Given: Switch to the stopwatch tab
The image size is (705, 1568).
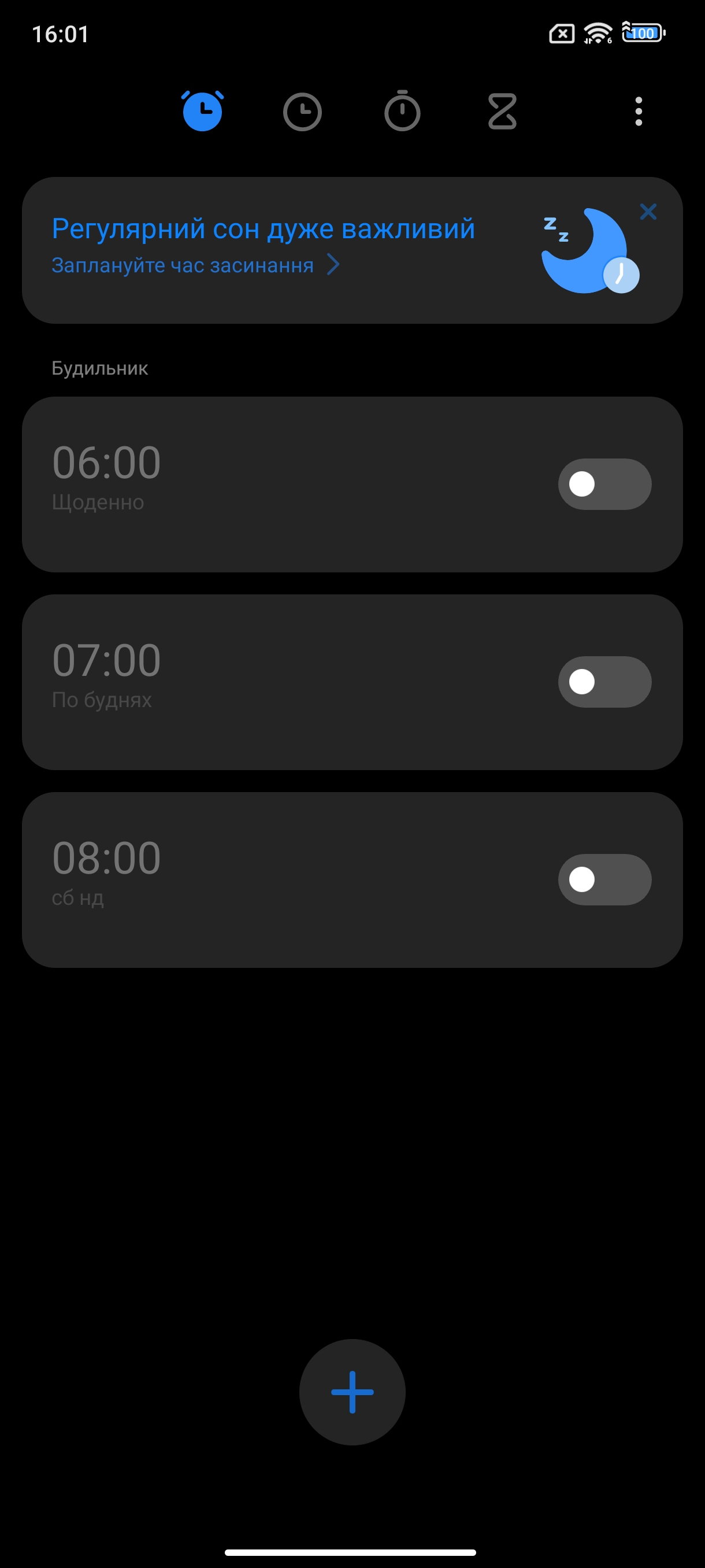Looking at the screenshot, I should click(402, 111).
